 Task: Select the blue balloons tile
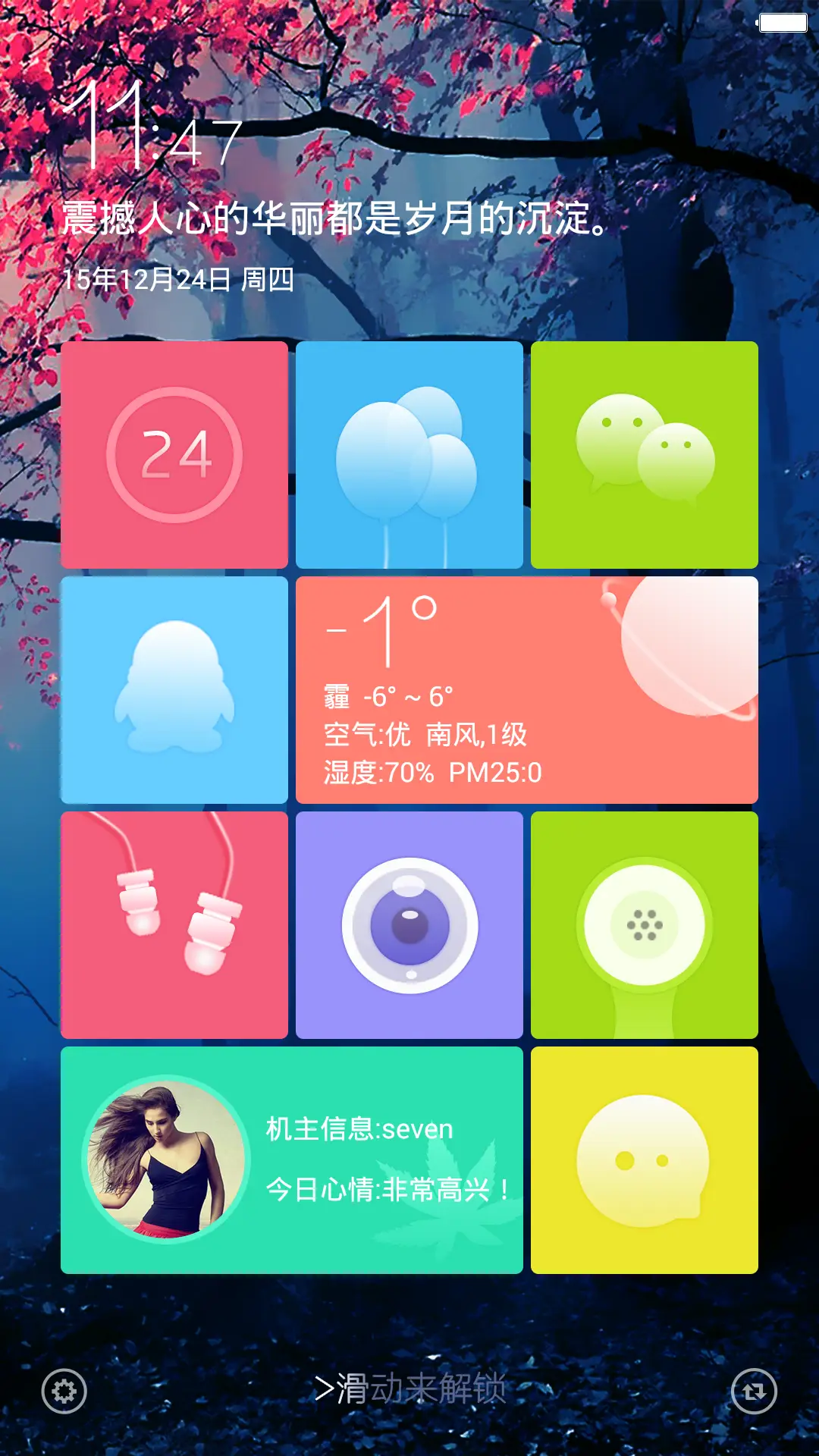pos(409,453)
